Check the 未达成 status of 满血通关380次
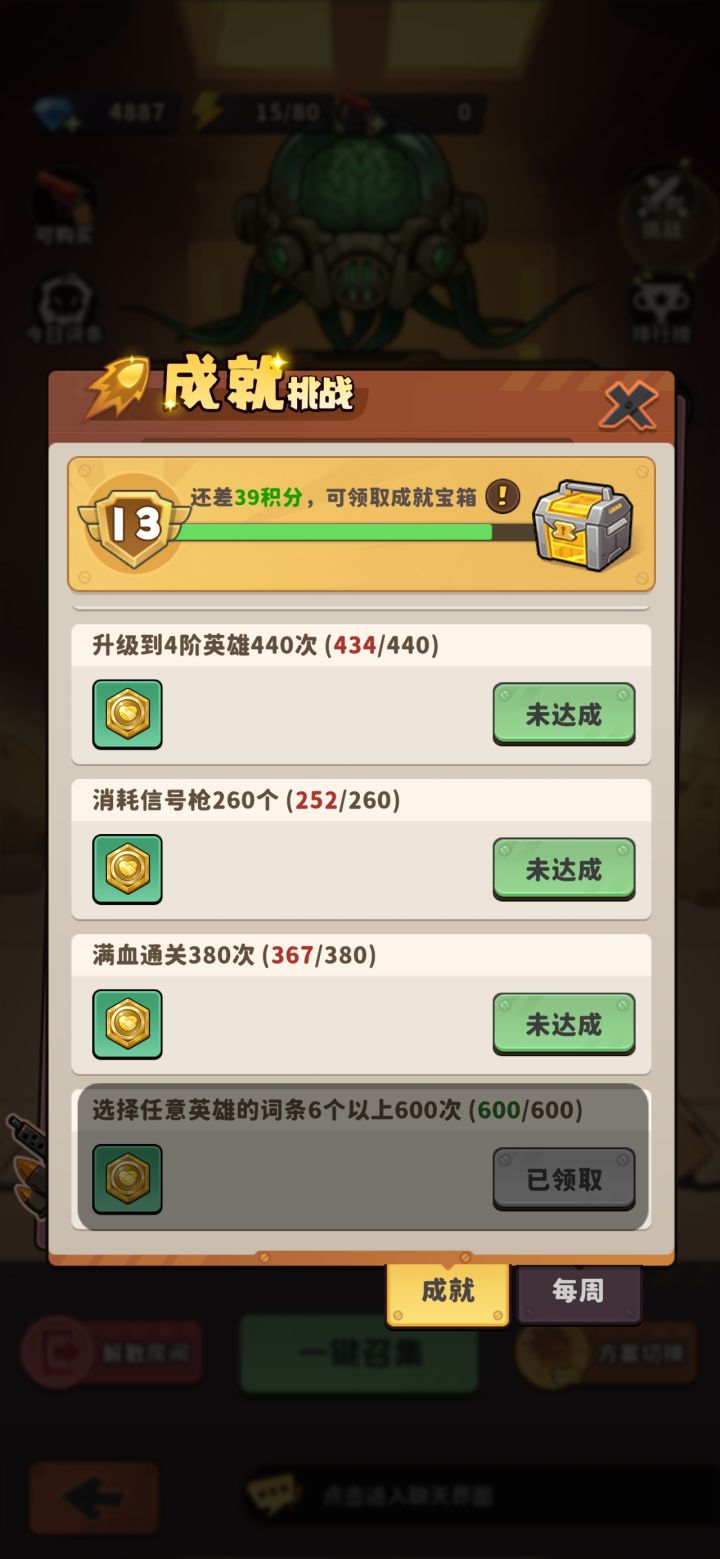Viewport: 720px width, 1559px height. click(x=564, y=1023)
